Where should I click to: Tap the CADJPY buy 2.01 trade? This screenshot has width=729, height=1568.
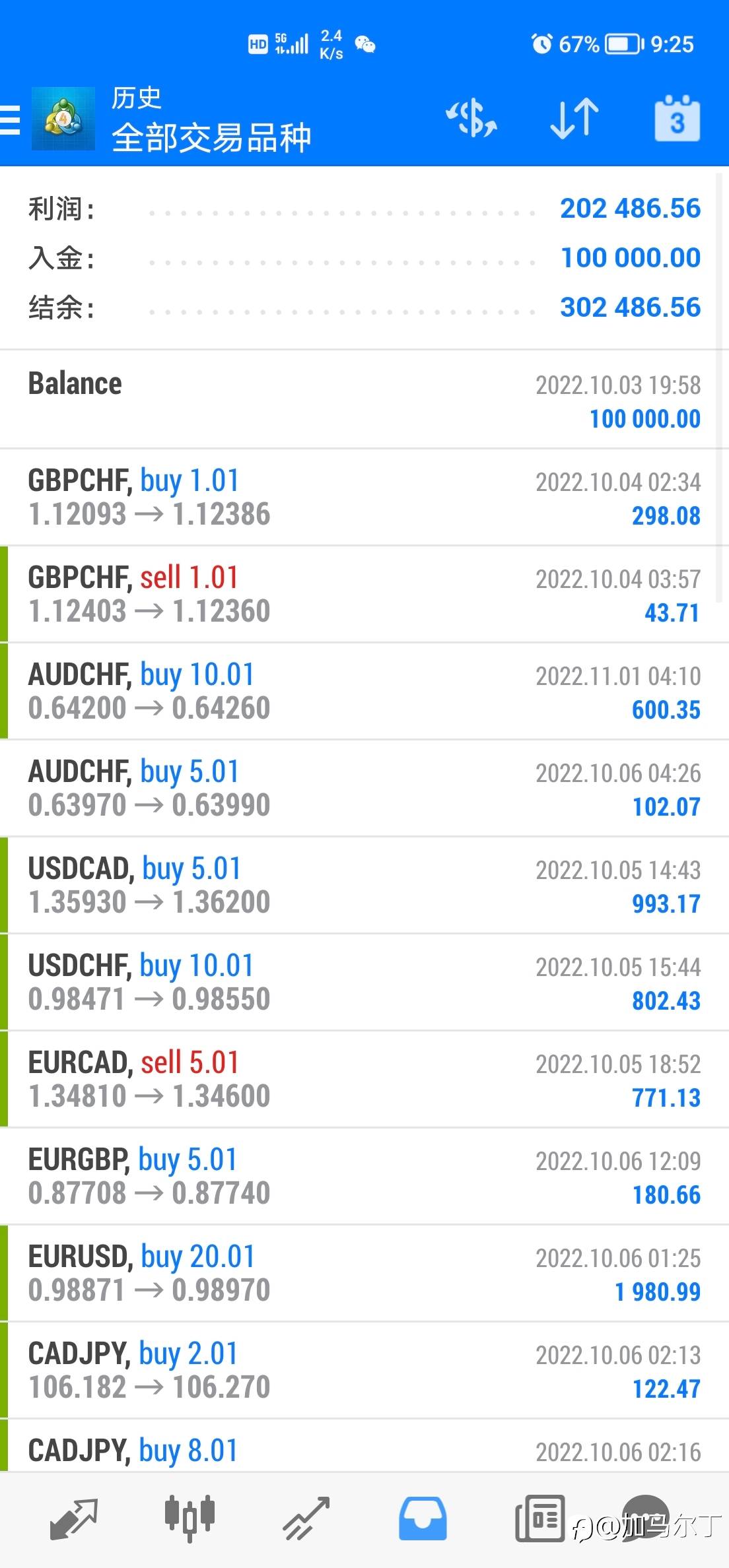point(364,1371)
